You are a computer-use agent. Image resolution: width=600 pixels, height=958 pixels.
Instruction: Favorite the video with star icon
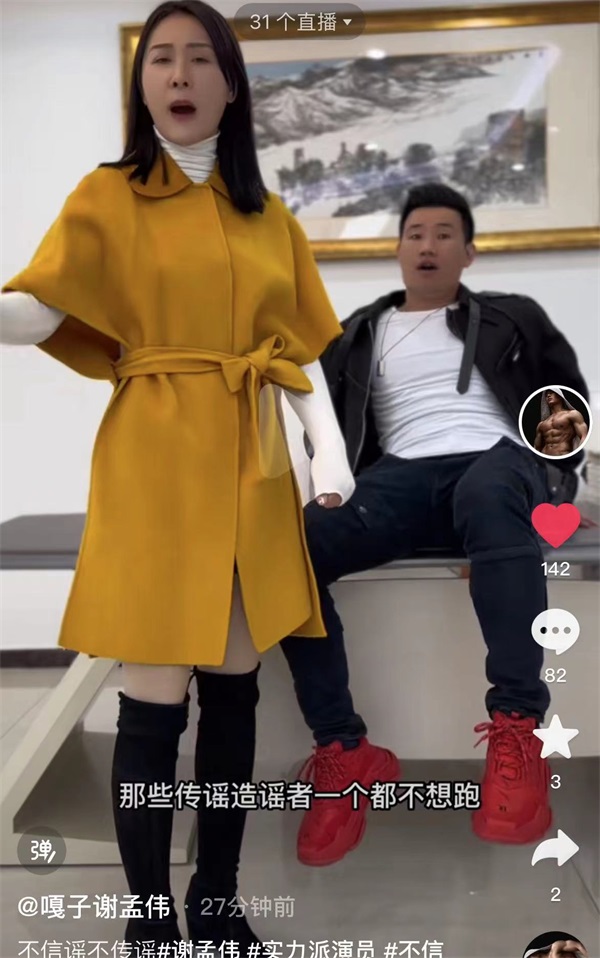[x=555, y=738]
